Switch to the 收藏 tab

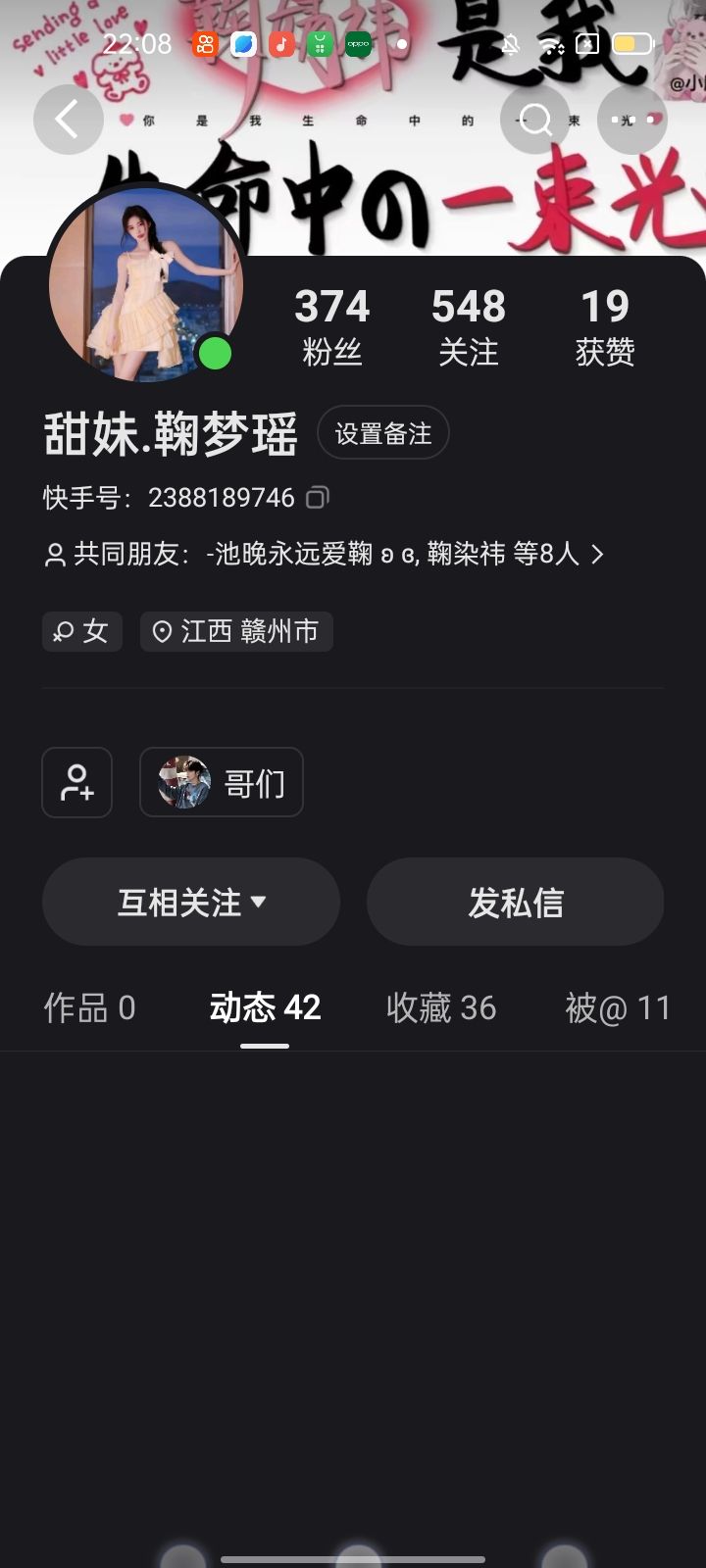441,1008
